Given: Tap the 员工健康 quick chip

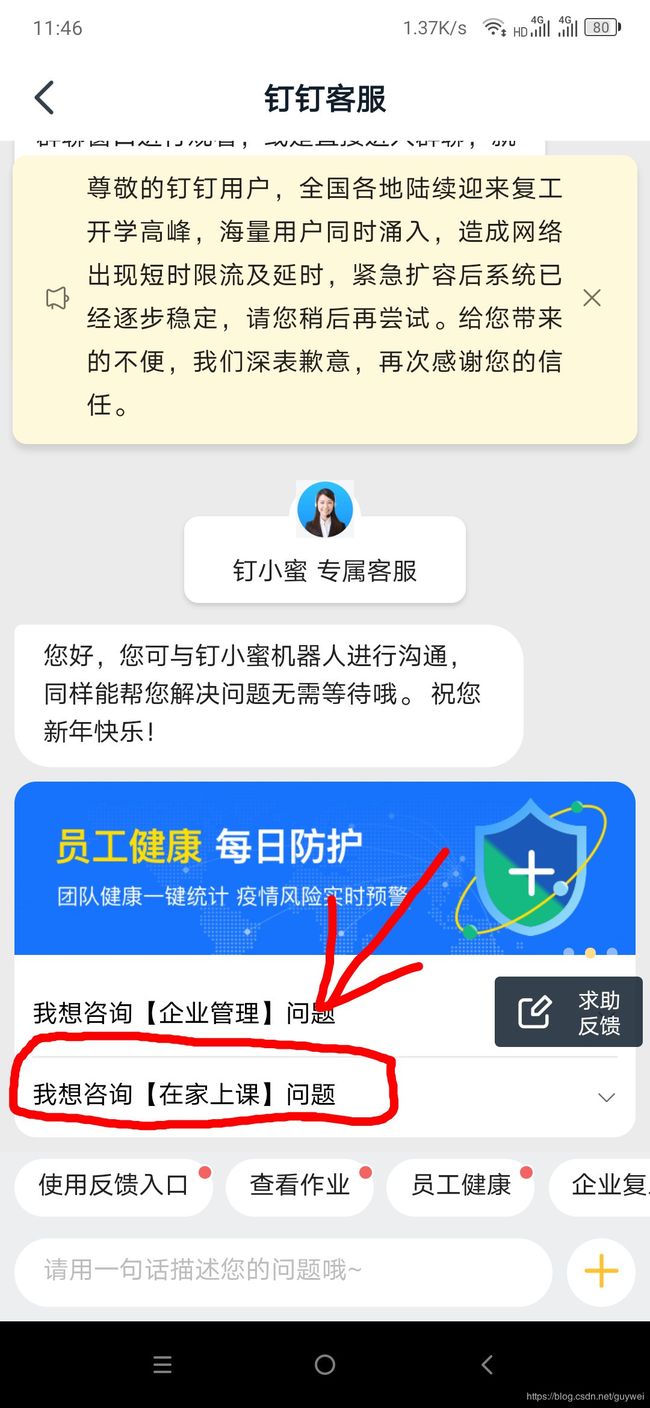Looking at the screenshot, I should click(461, 1186).
